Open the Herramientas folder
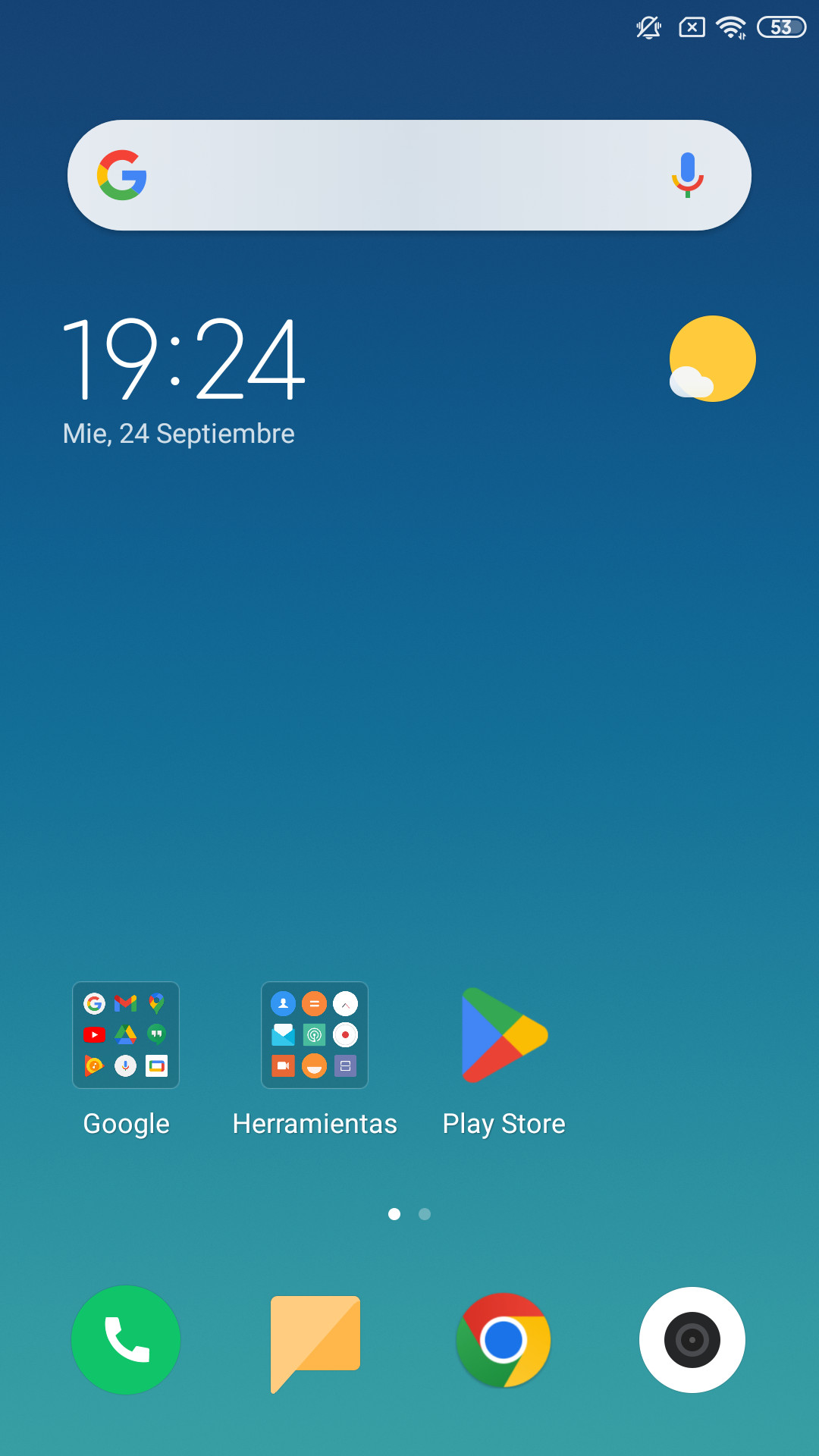The width and height of the screenshot is (819, 1456). click(315, 1036)
